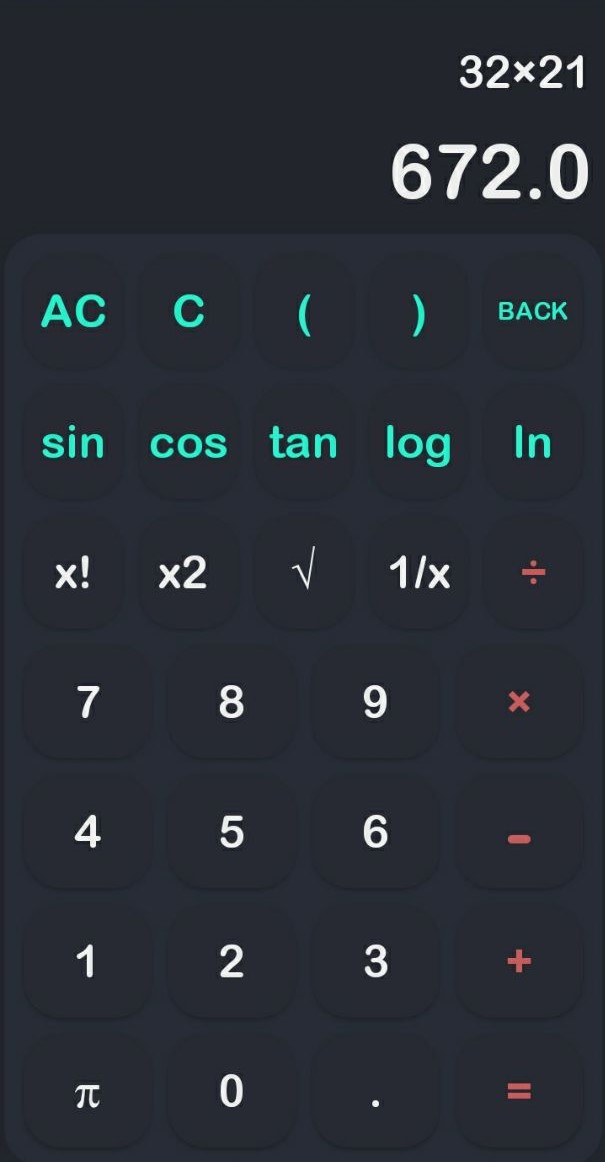Calculate factorial with the x! key
This screenshot has width=605, height=1162.
coord(73,573)
